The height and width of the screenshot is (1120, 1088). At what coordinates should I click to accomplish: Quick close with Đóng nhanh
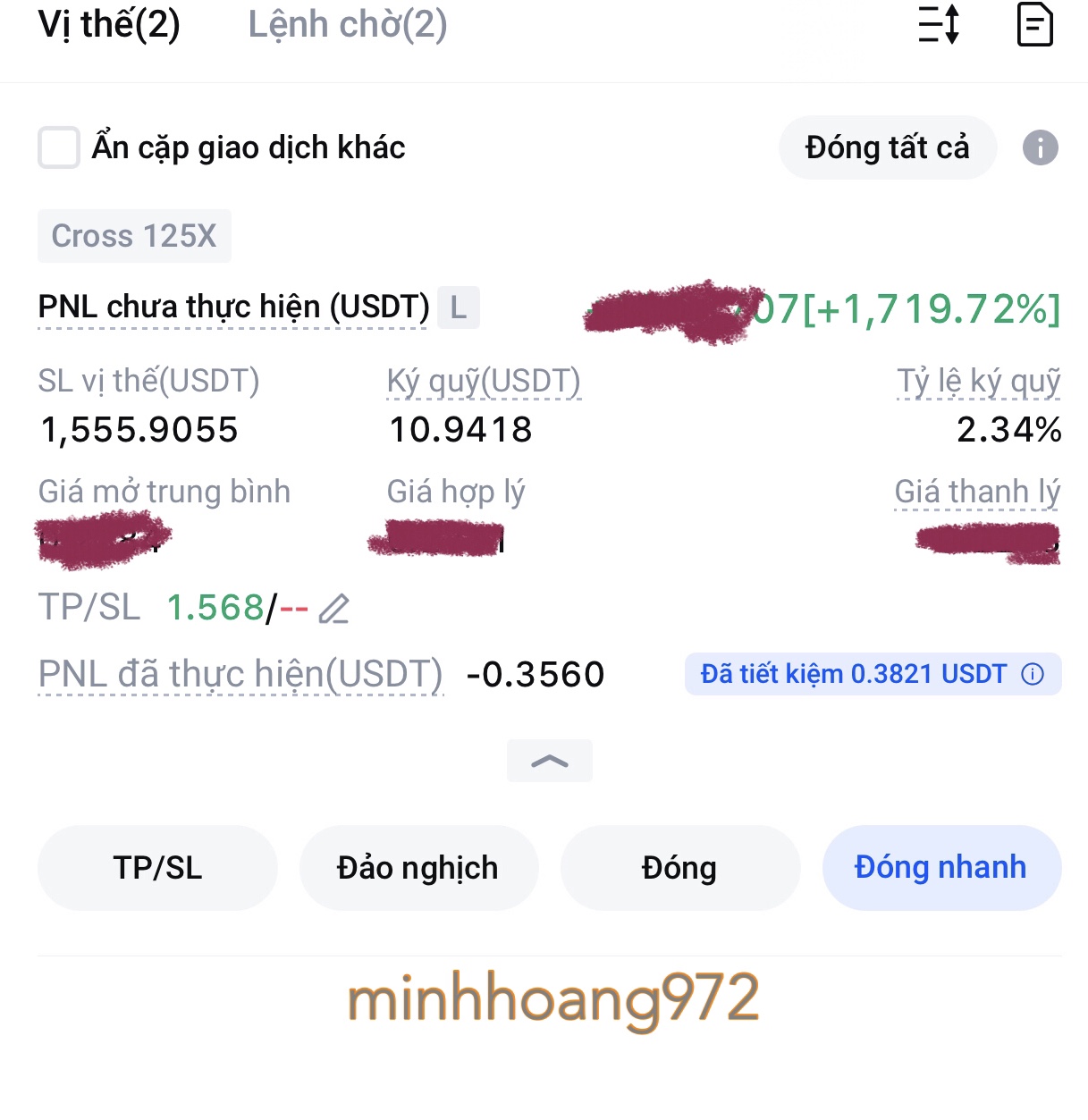[940, 868]
